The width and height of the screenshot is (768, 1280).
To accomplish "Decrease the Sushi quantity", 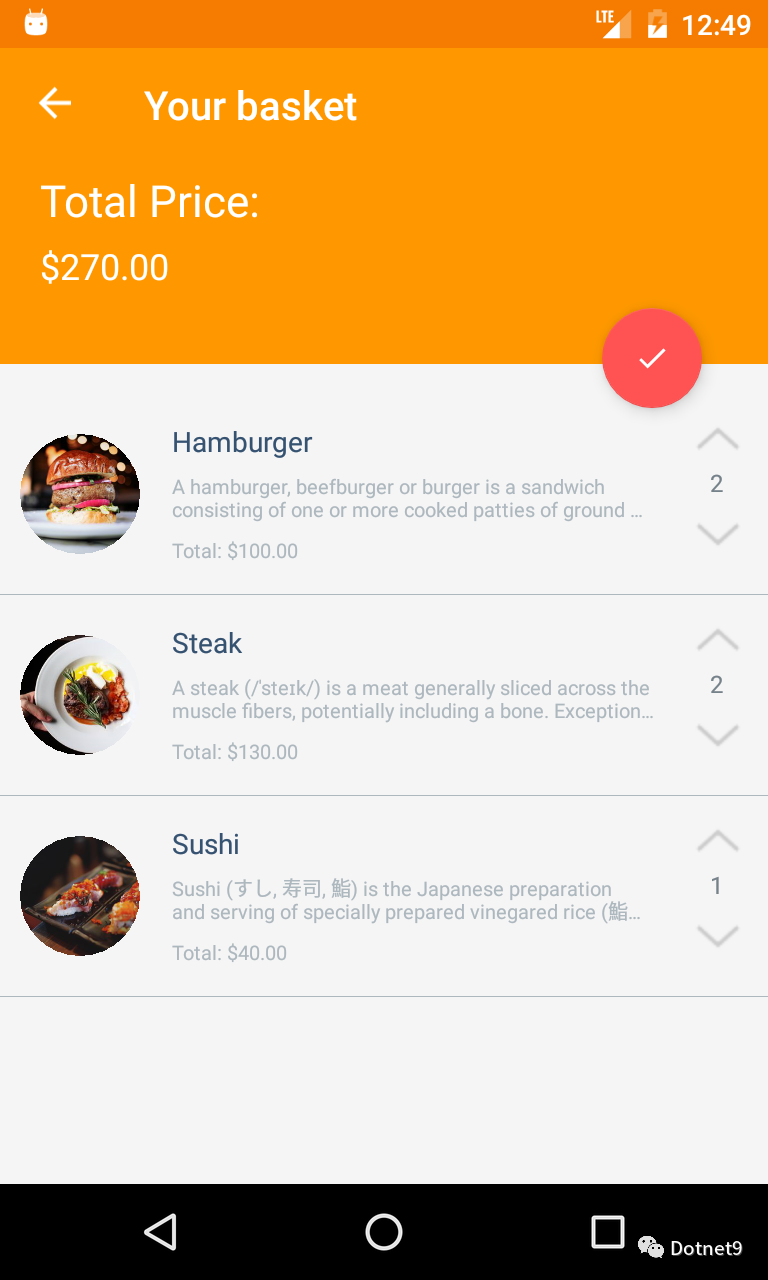I will pos(718,936).
